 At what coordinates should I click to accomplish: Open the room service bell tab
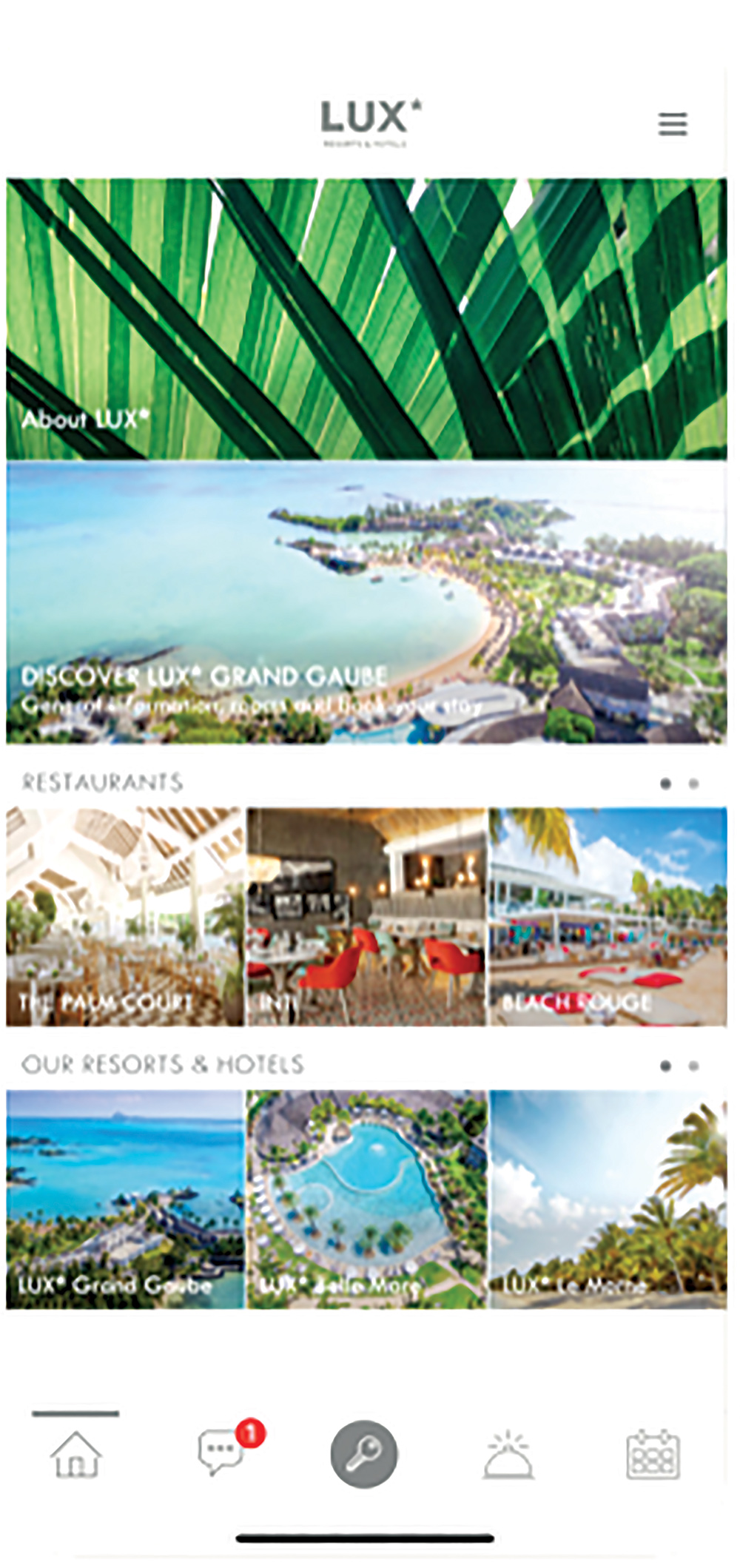pos(508,1455)
